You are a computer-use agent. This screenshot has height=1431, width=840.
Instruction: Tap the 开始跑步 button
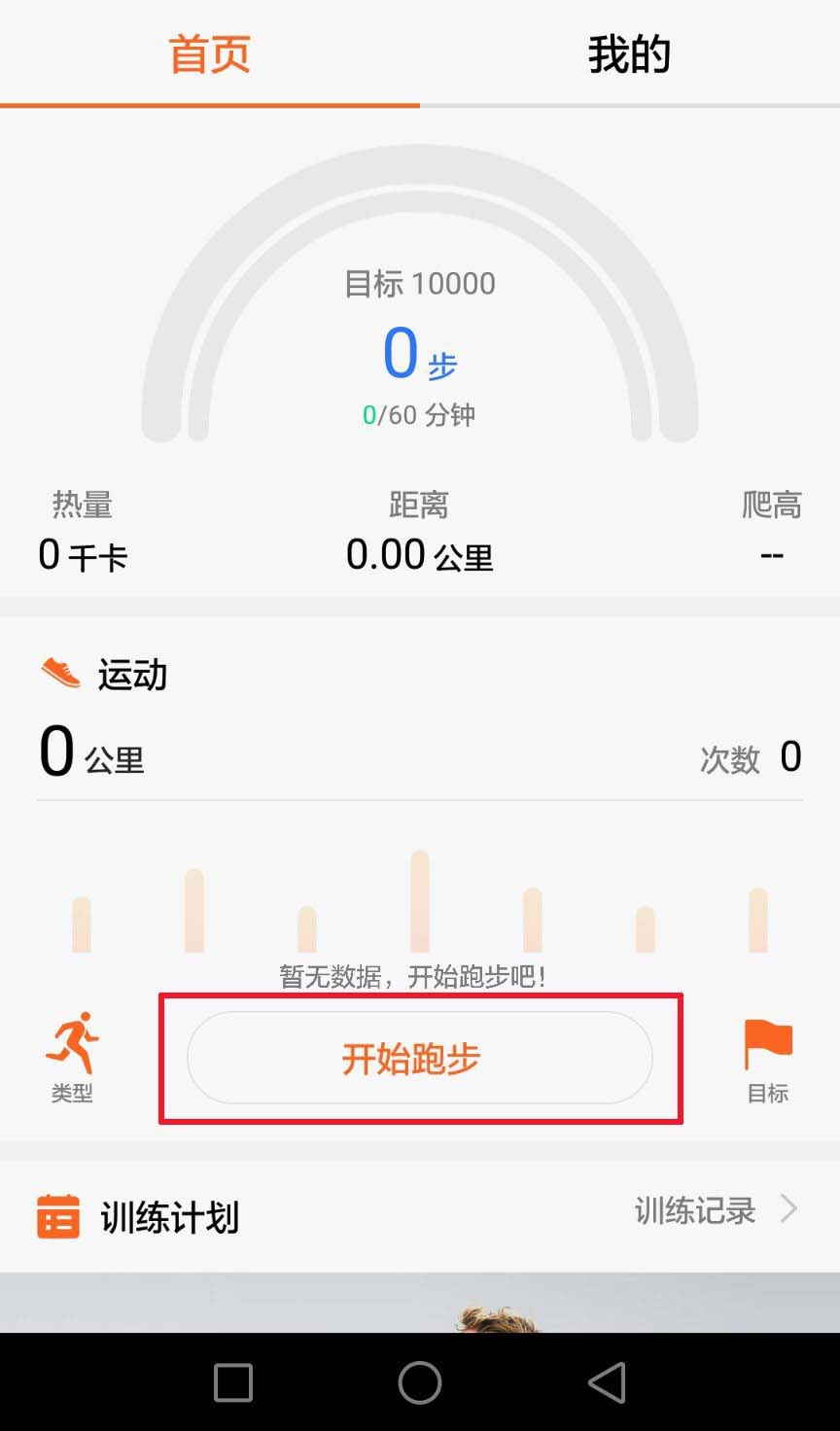[x=419, y=1058]
